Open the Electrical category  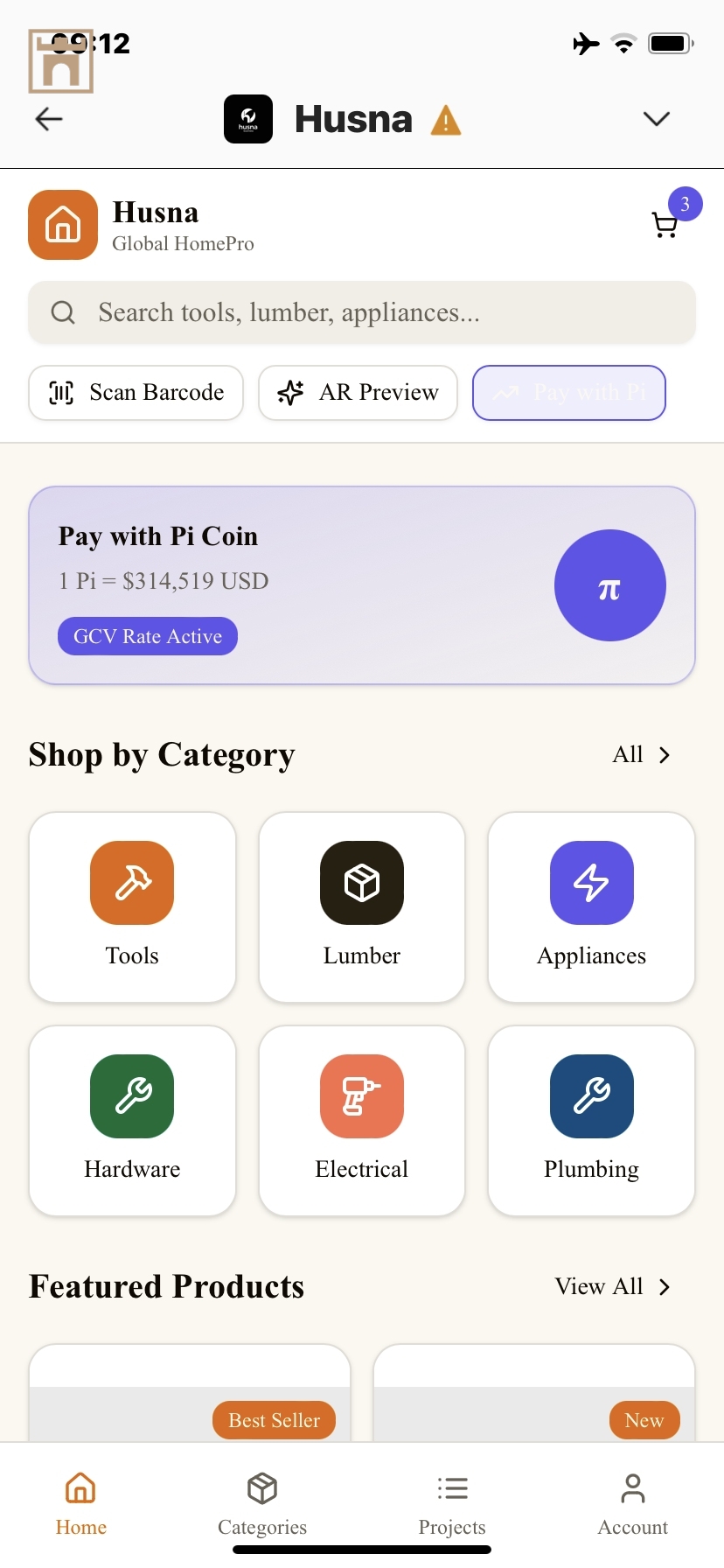(362, 1120)
